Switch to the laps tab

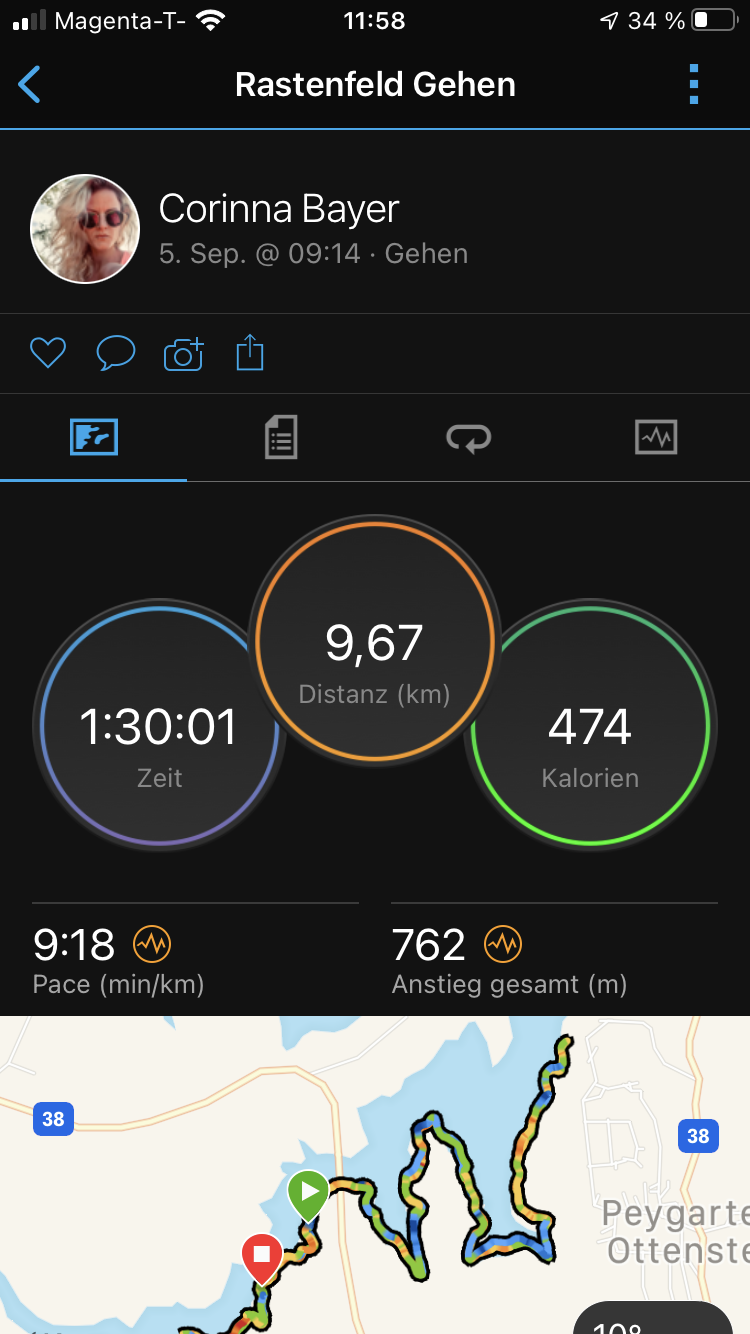click(x=469, y=437)
